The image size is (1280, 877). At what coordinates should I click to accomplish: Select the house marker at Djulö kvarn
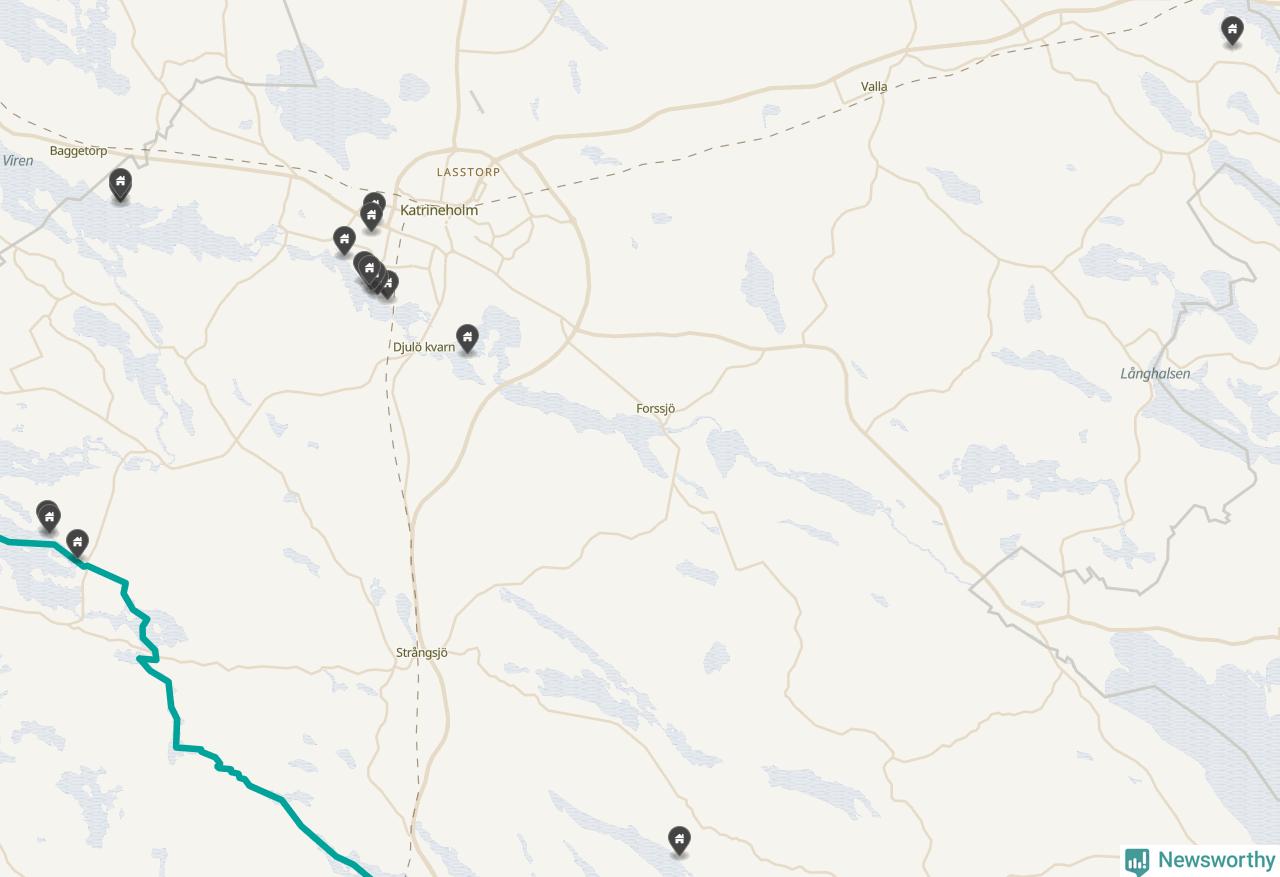(x=467, y=337)
